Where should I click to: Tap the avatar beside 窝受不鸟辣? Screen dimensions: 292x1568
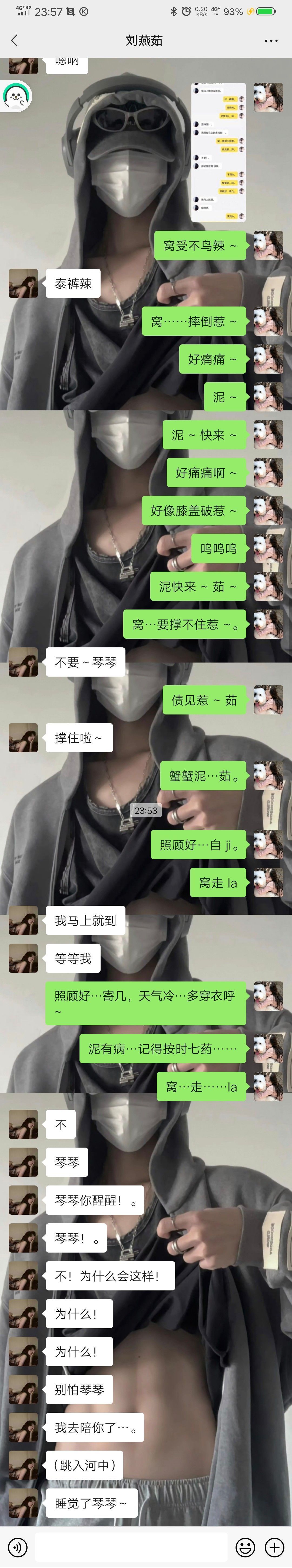(268, 245)
